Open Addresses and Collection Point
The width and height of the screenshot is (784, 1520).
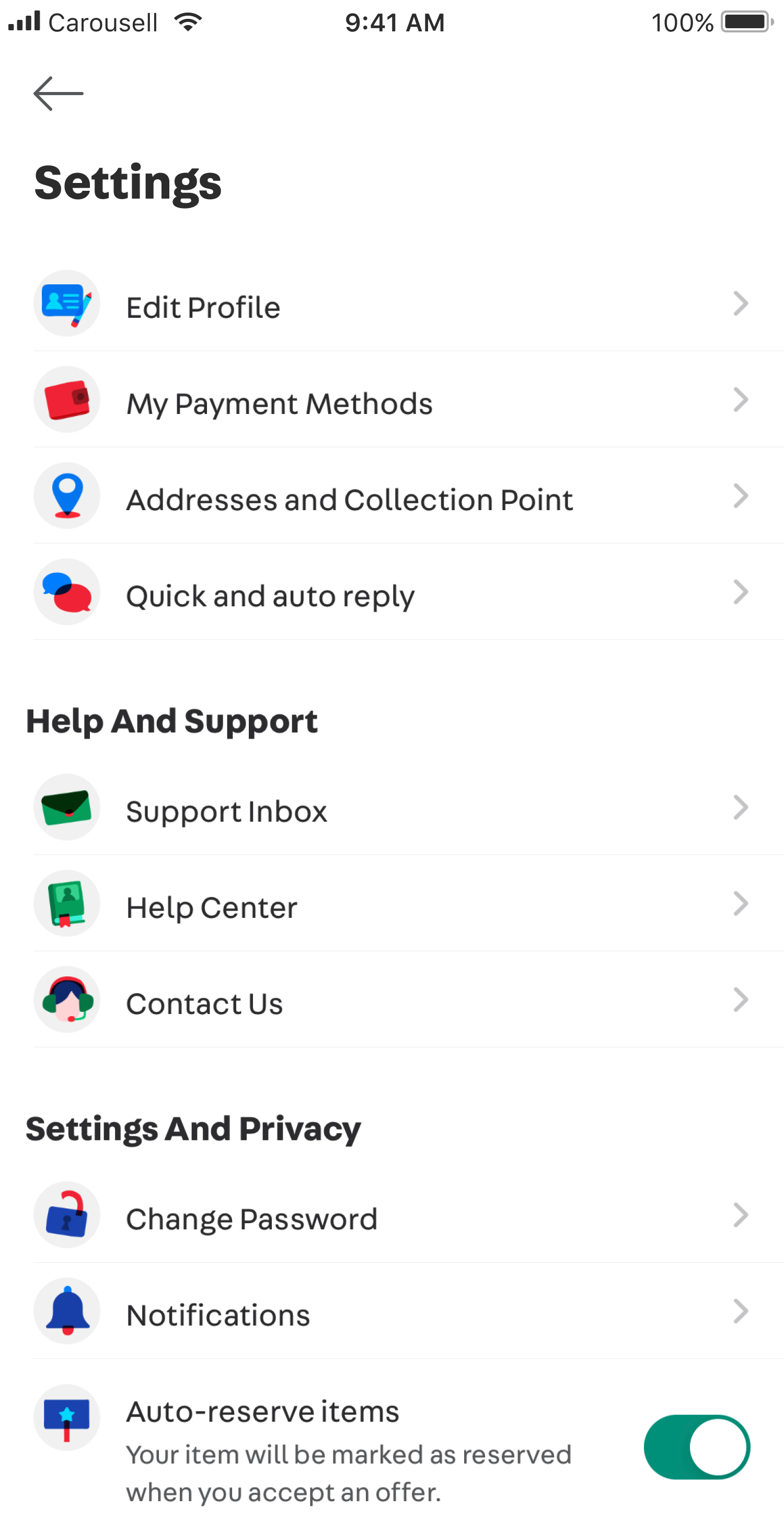tap(391, 496)
